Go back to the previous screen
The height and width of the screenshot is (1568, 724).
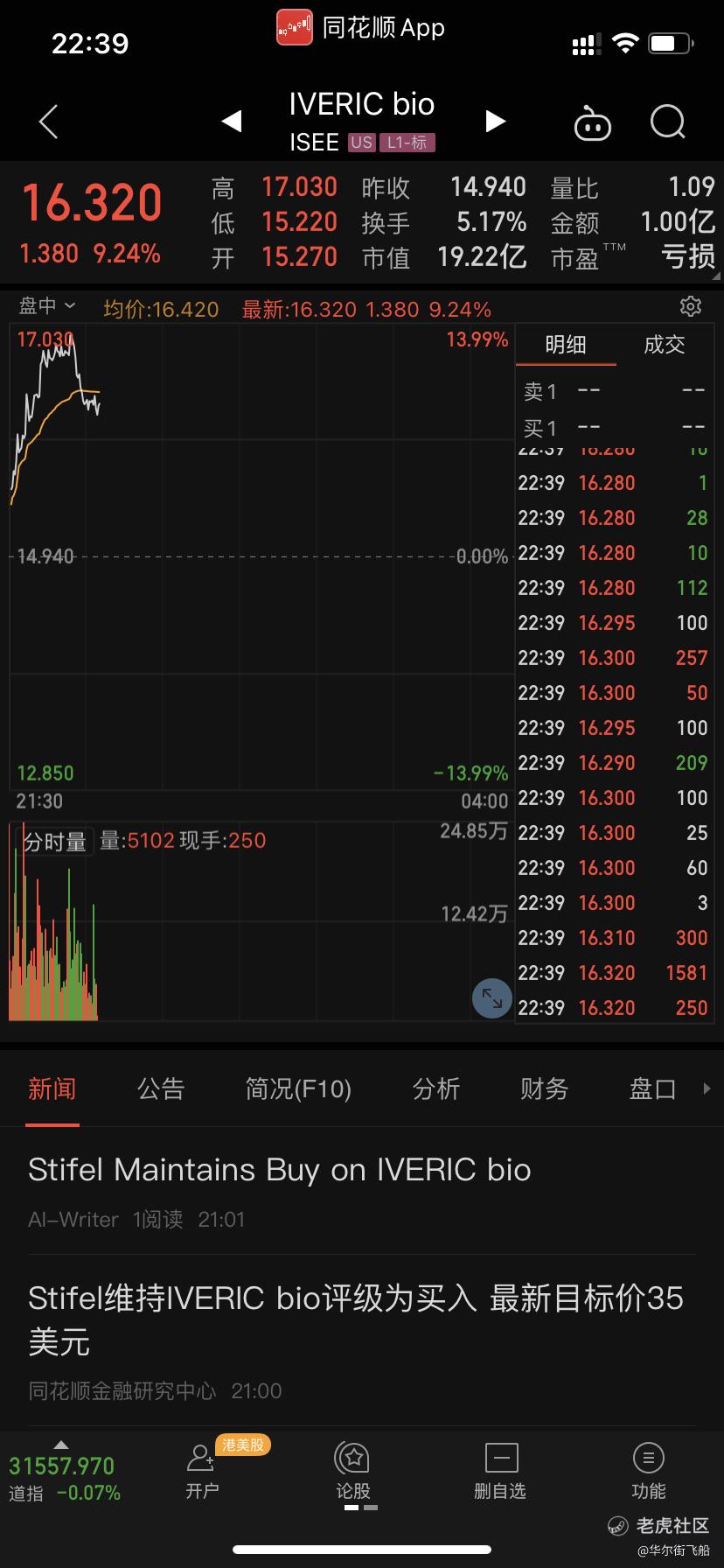pyautogui.click(x=49, y=122)
